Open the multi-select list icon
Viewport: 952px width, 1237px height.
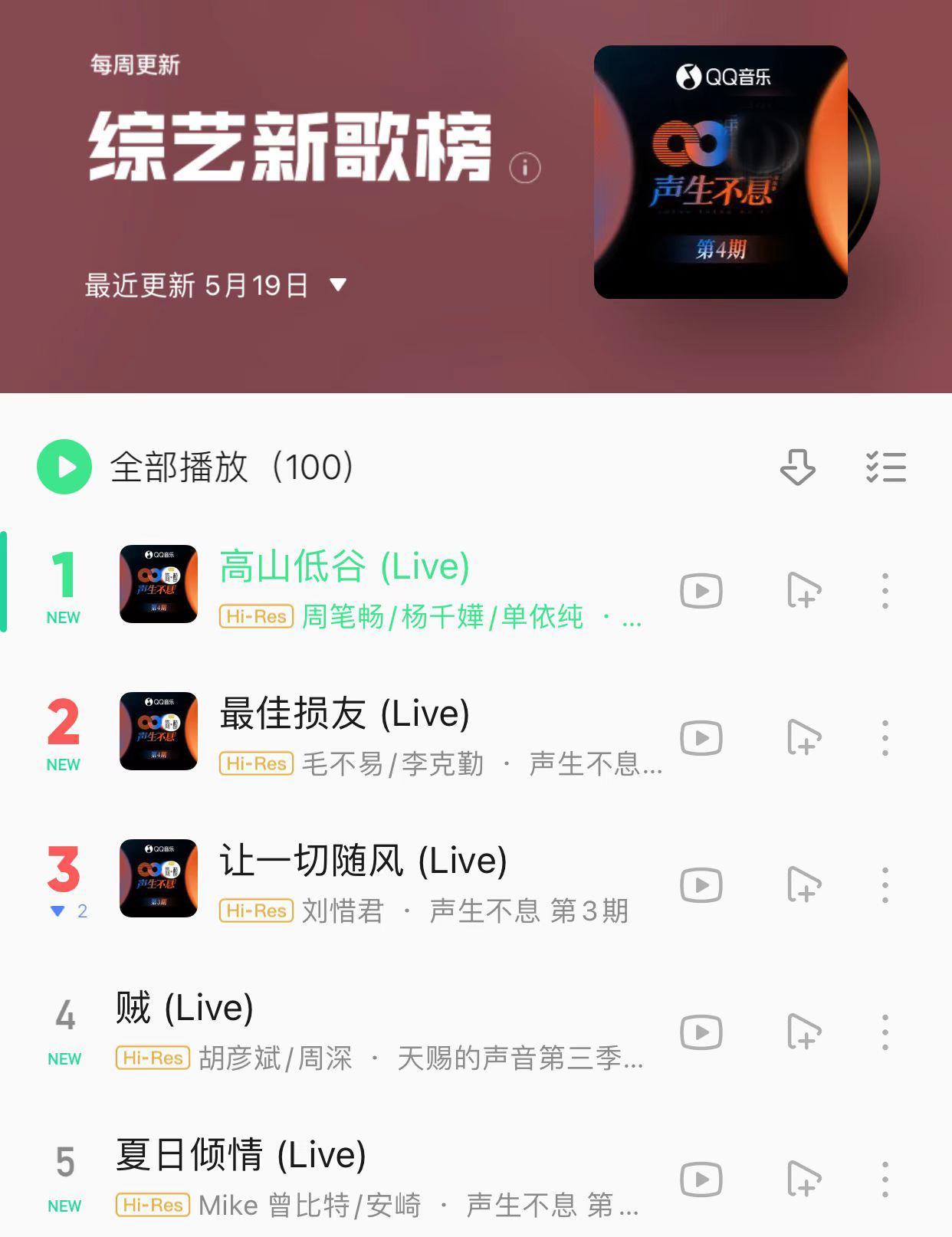click(x=885, y=467)
